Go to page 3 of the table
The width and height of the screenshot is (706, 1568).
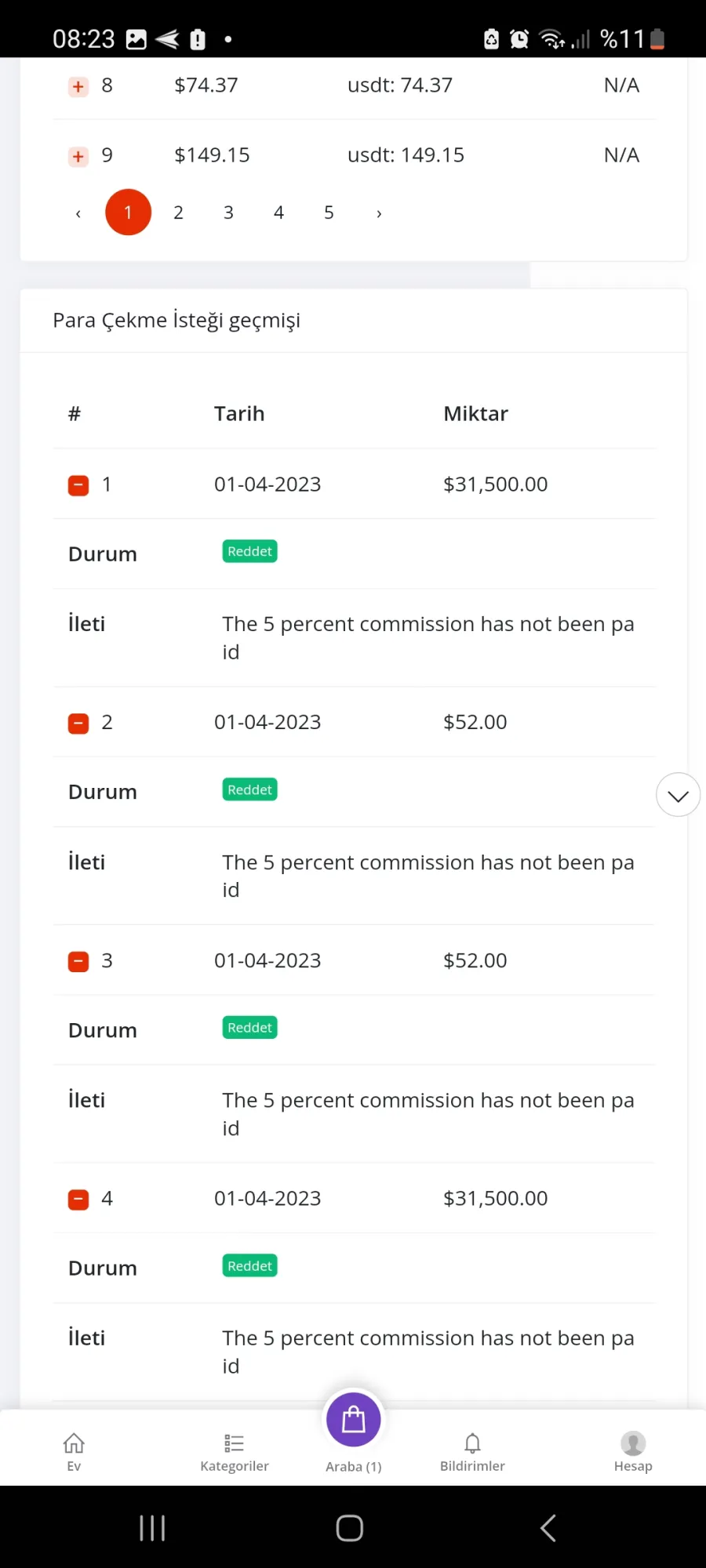228,212
